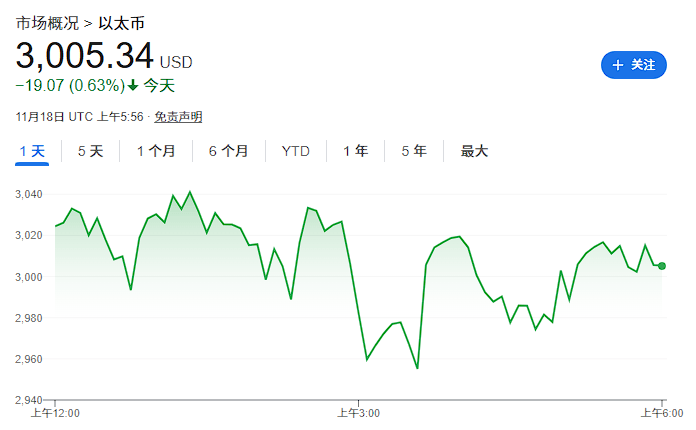Switch to the 1 个月 chart range
Image resolution: width=696 pixels, height=430 pixels.
[x=156, y=152]
